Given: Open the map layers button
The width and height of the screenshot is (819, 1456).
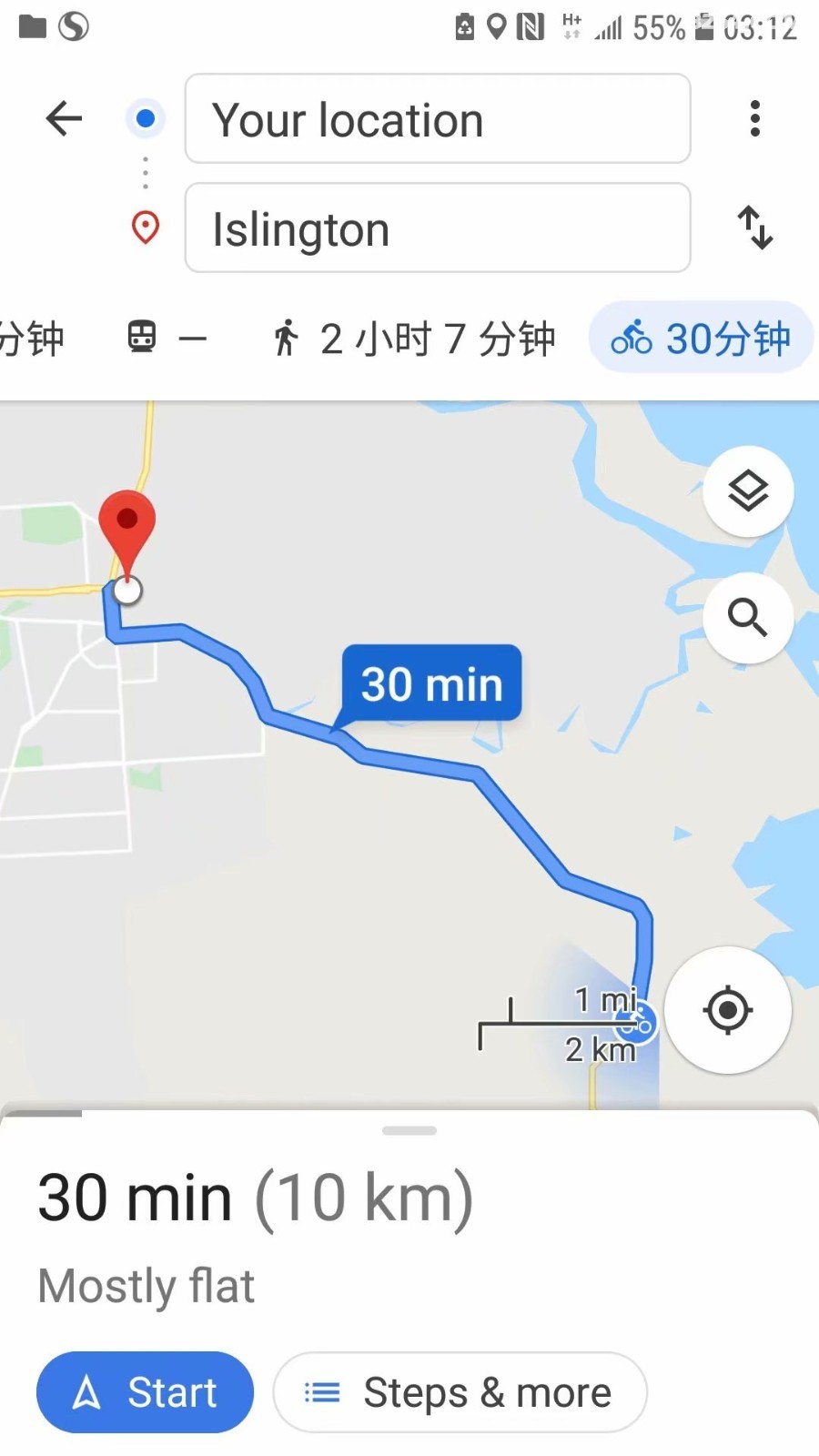Looking at the screenshot, I should pos(748,491).
